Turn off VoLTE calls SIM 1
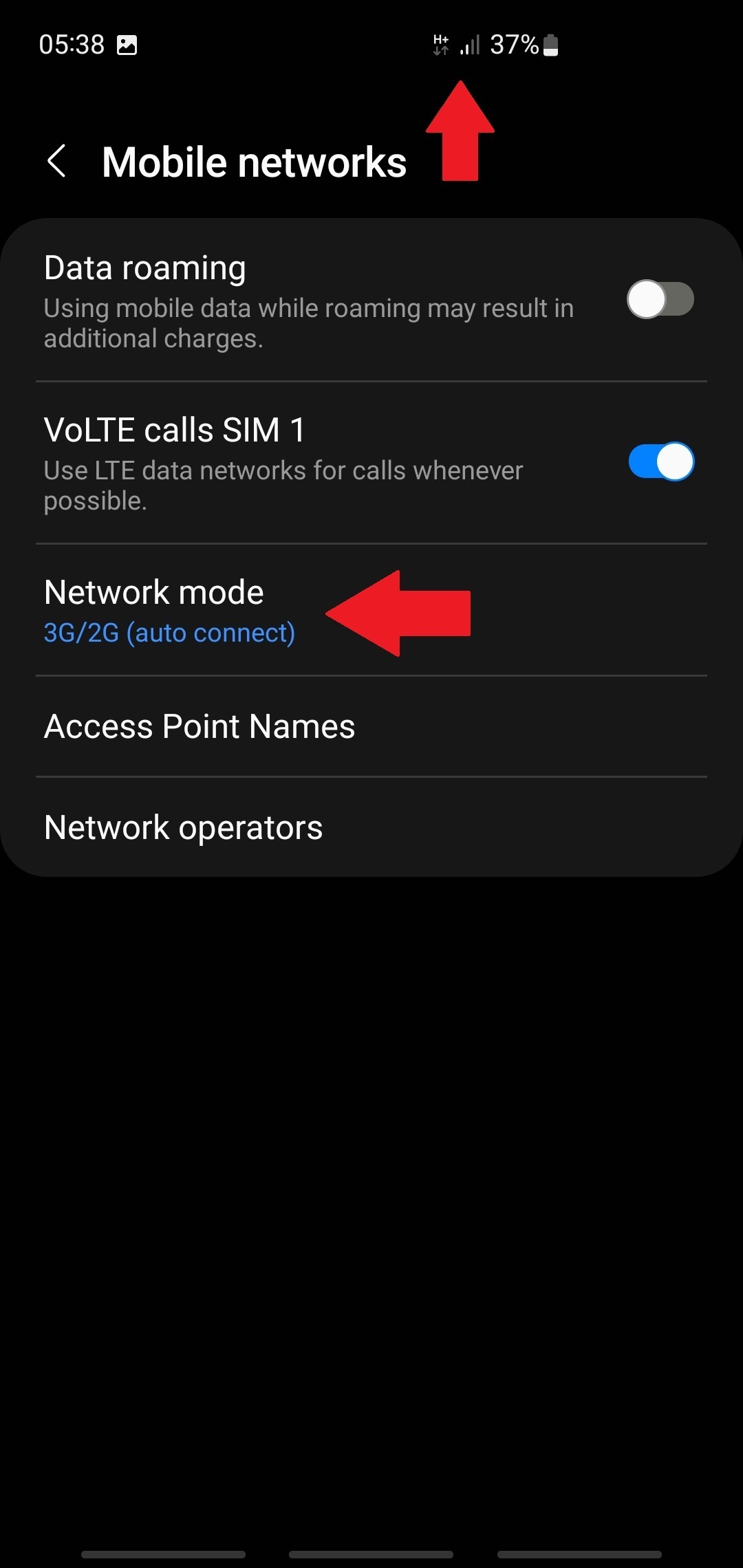This screenshot has height=1568, width=743. (x=661, y=461)
